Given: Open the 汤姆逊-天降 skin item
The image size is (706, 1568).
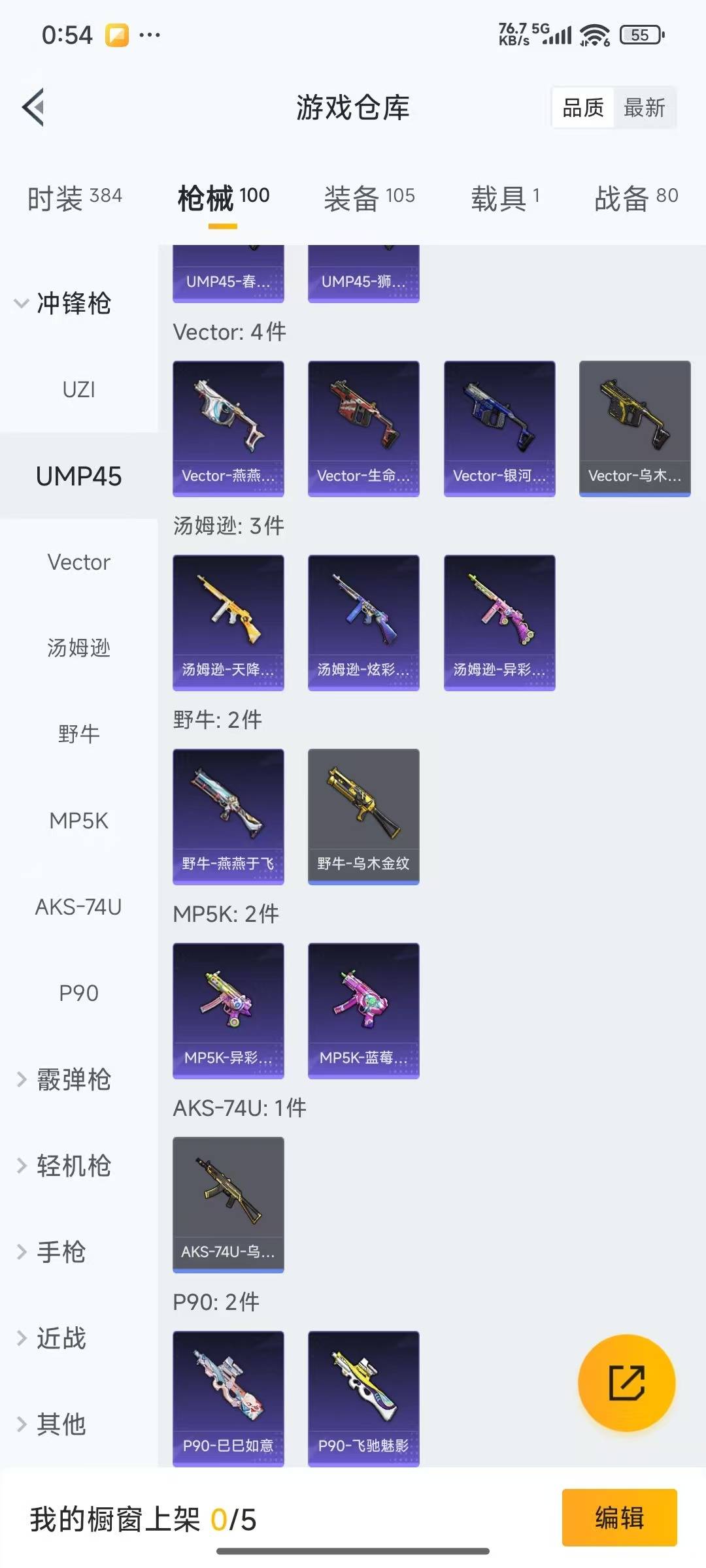Looking at the screenshot, I should 228,622.
